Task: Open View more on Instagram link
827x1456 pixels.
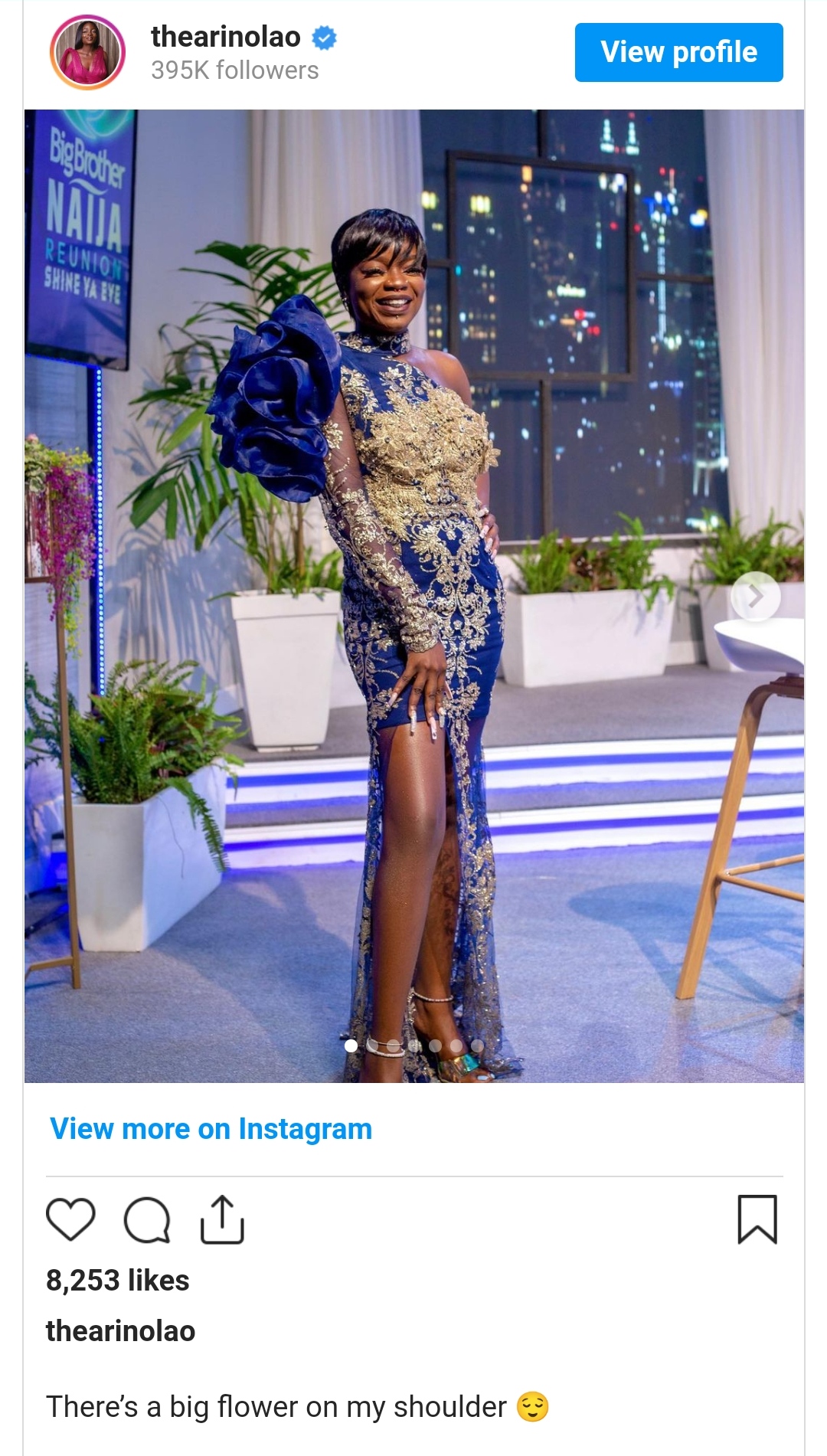Action: (211, 1129)
